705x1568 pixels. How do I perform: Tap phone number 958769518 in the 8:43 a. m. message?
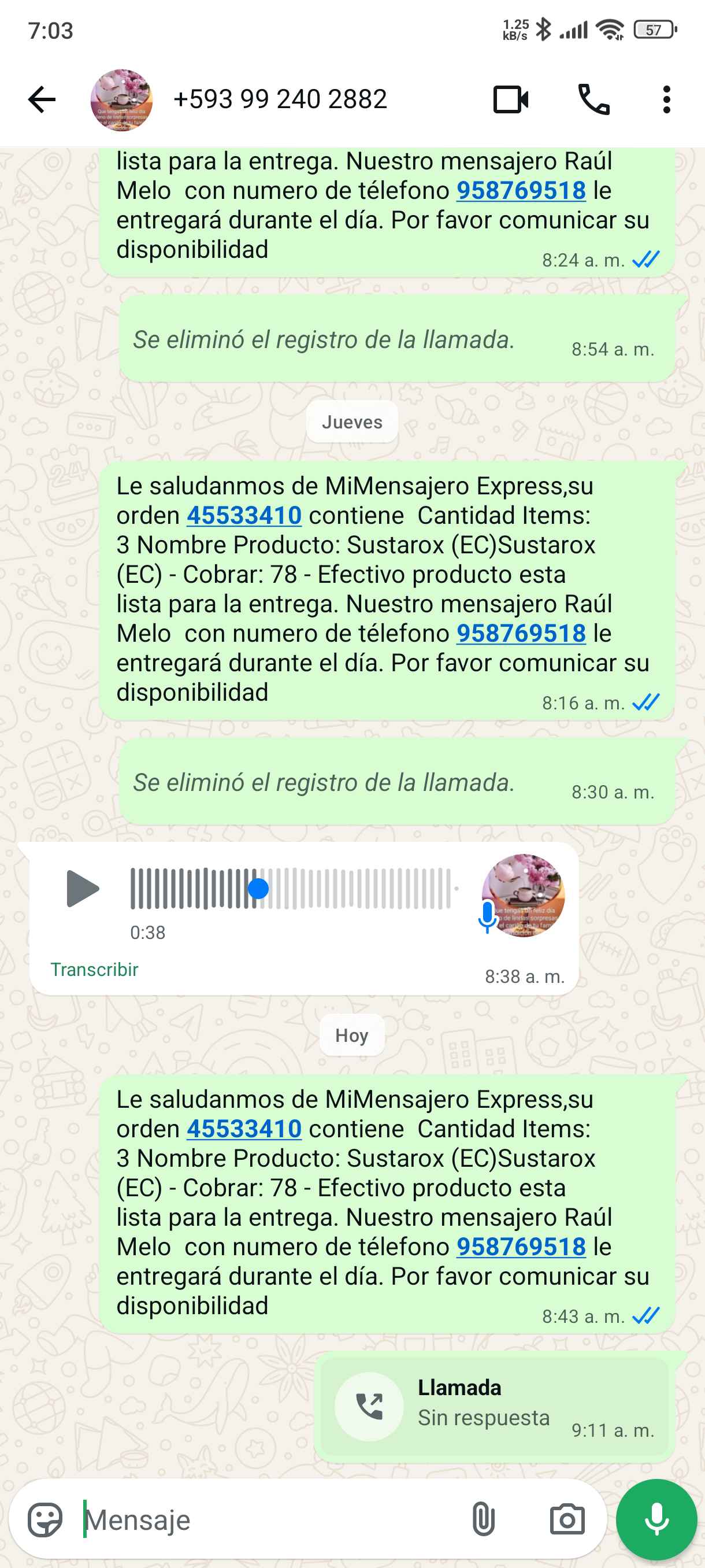pos(521,1247)
